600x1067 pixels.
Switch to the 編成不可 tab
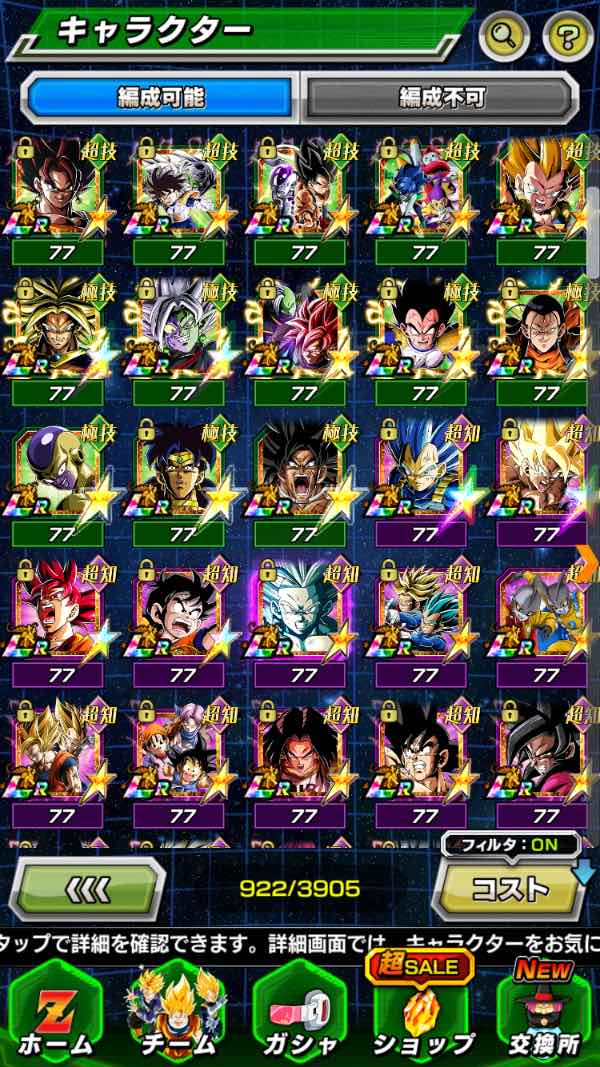pos(441,97)
